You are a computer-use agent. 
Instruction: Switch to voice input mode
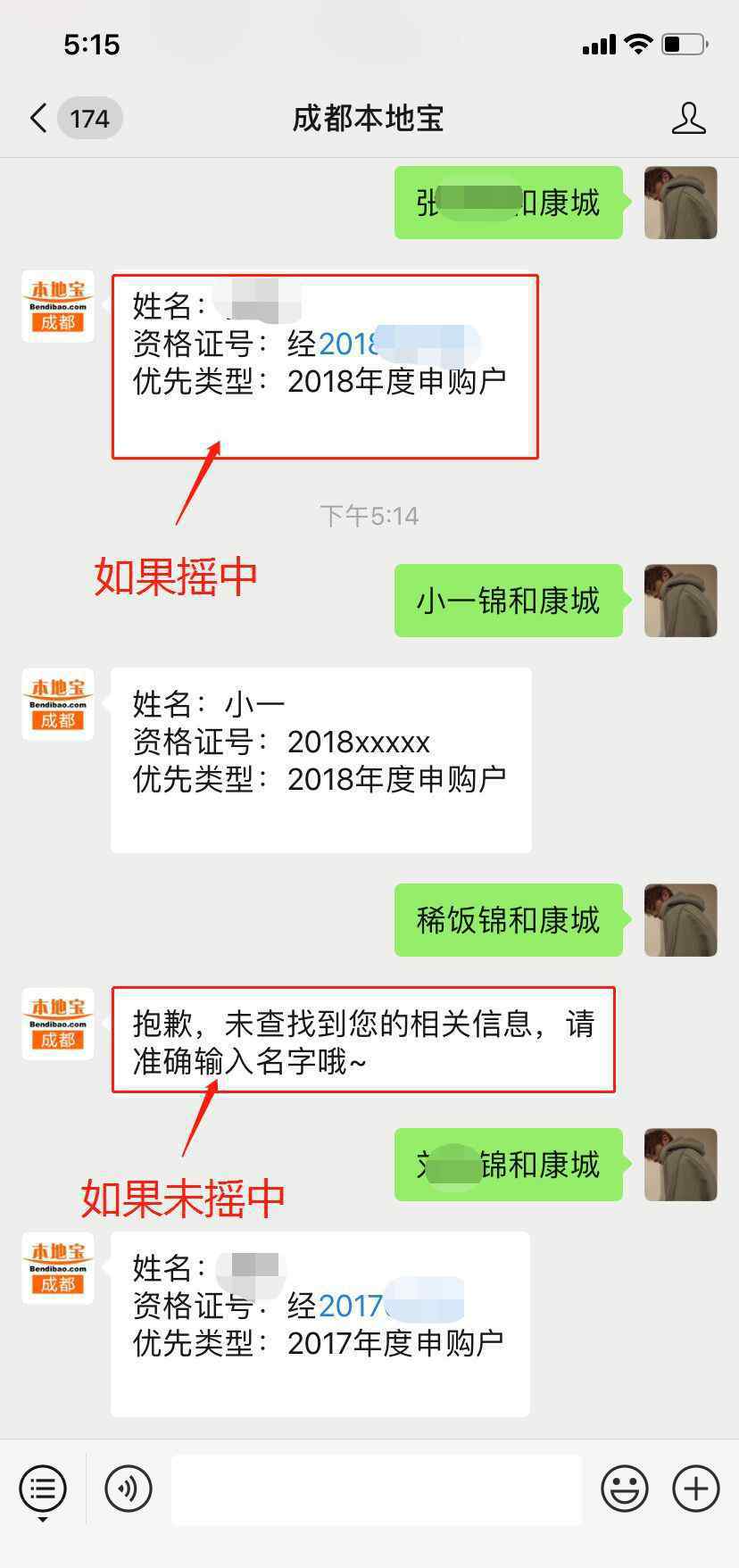tap(129, 1489)
